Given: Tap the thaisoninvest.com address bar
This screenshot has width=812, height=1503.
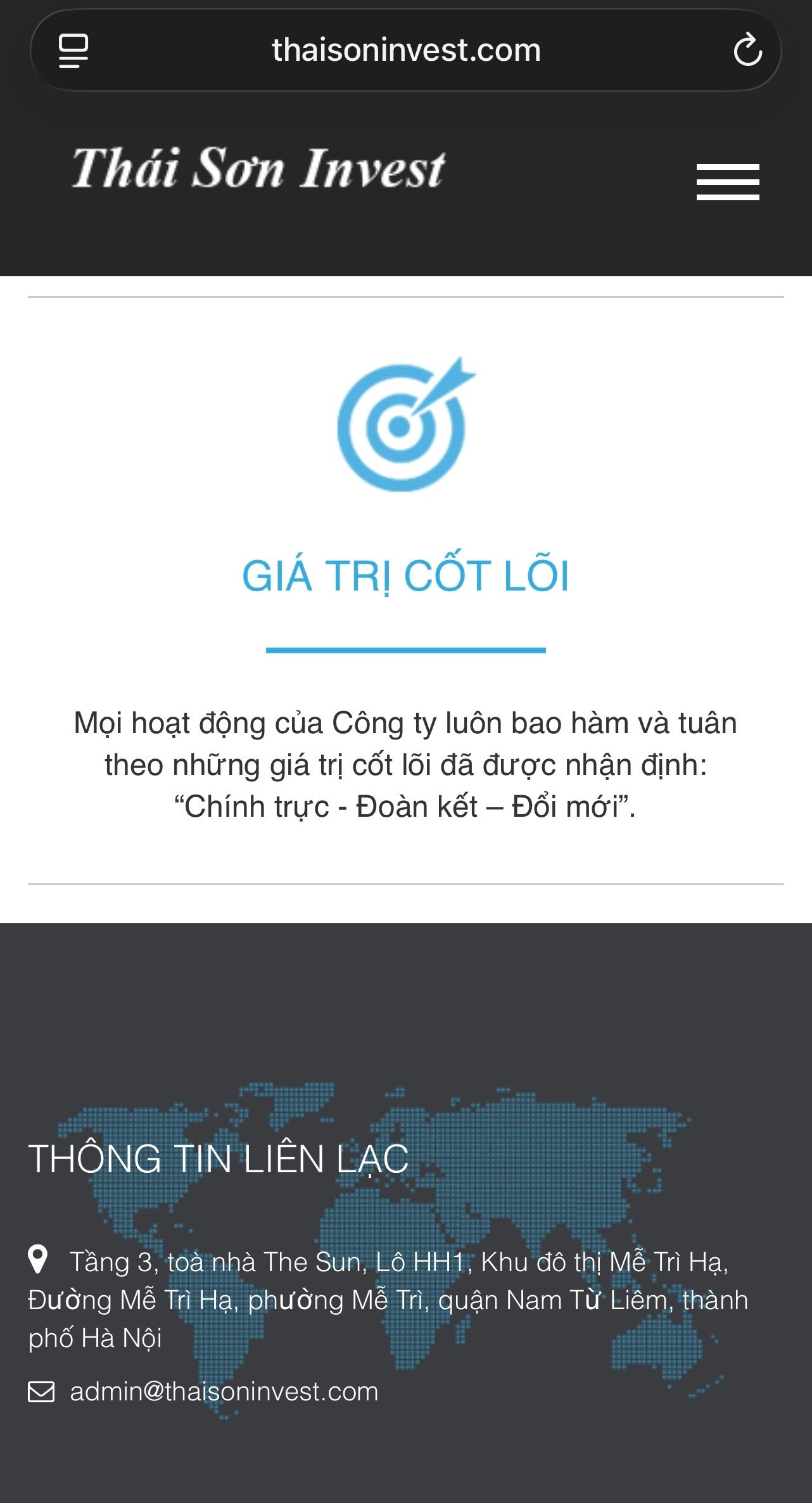Looking at the screenshot, I should click(405, 50).
